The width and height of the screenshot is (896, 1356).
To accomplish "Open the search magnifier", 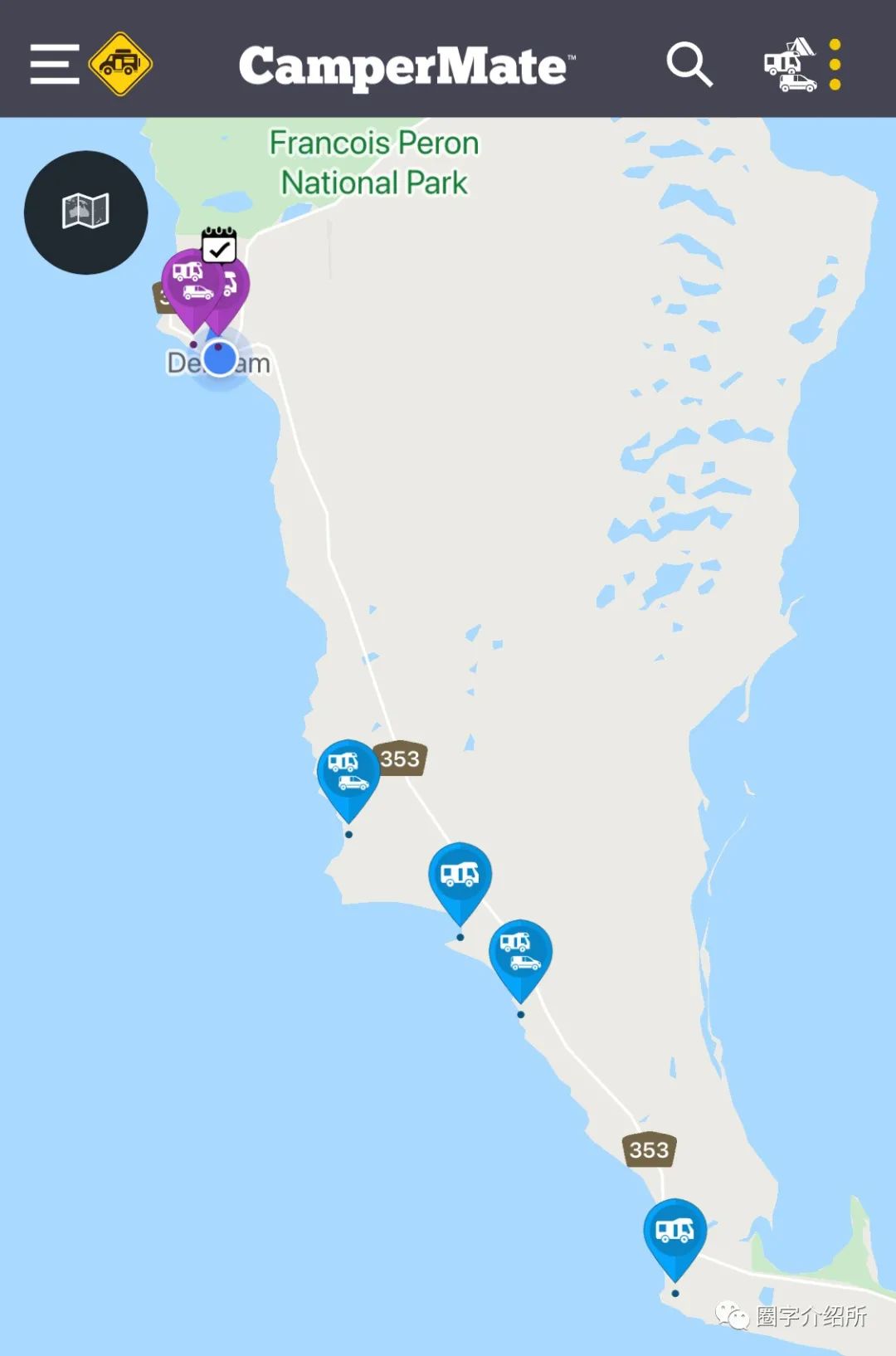I will [689, 64].
